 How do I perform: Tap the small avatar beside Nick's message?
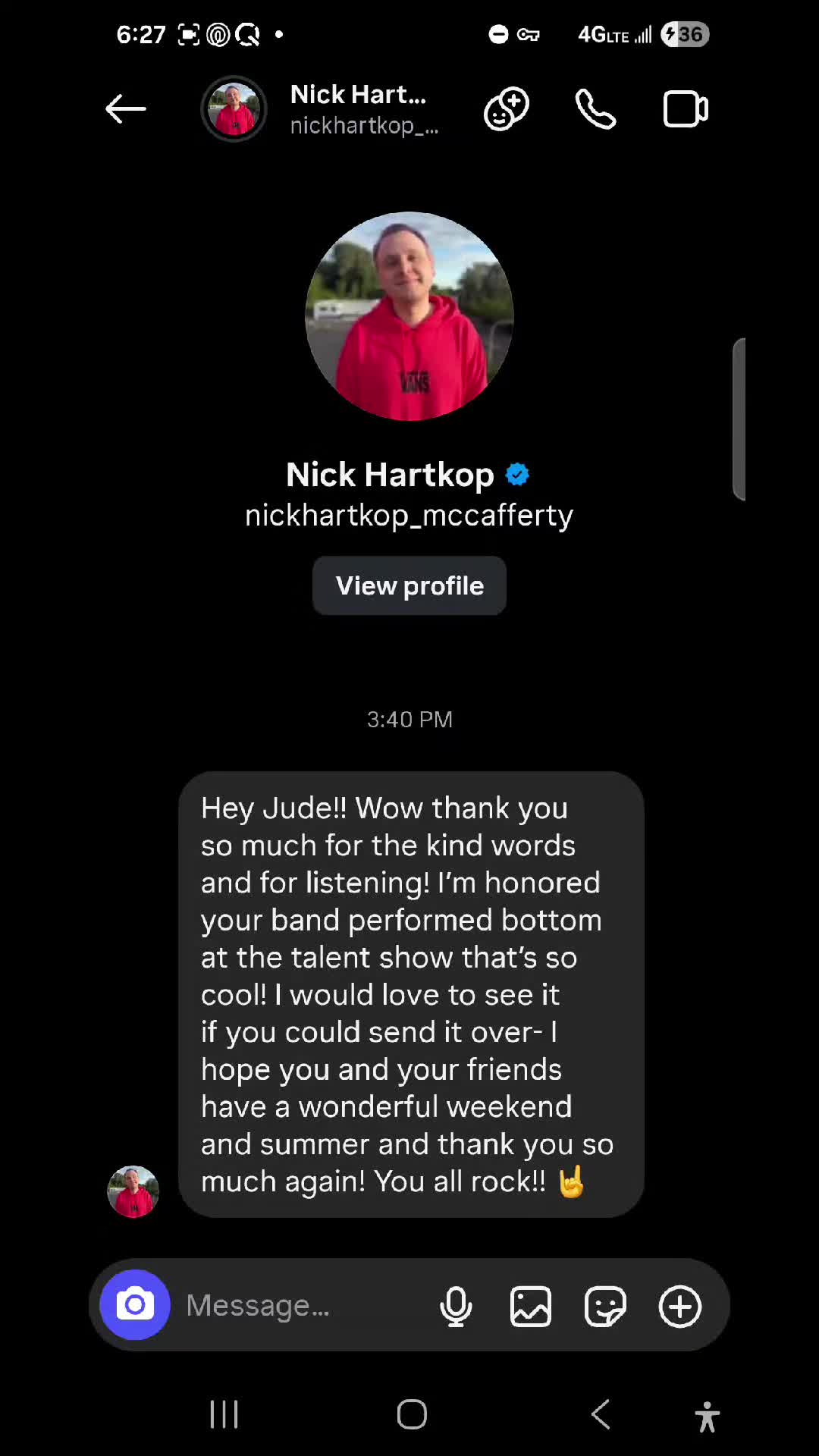tap(133, 1191)
